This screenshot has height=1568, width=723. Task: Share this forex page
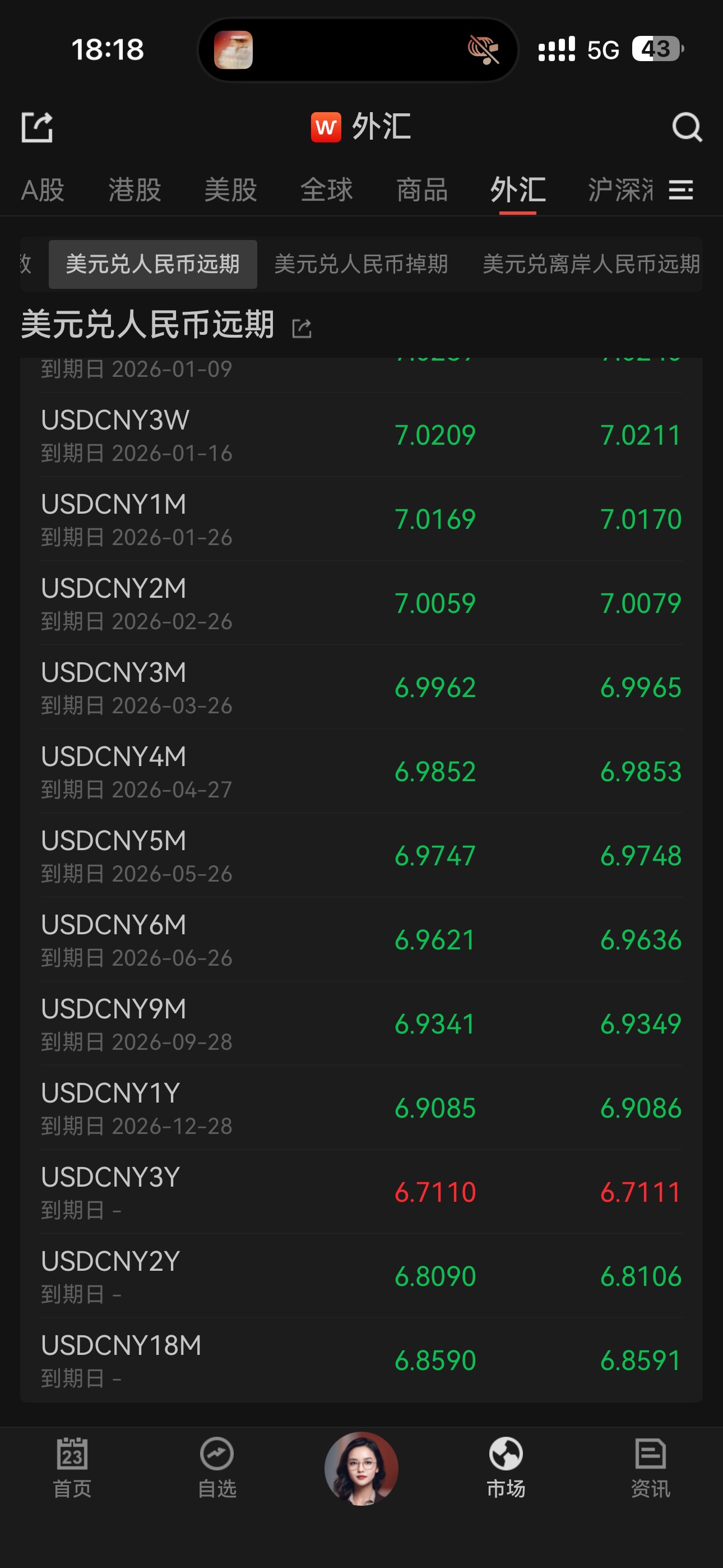[x=37, y=127]
